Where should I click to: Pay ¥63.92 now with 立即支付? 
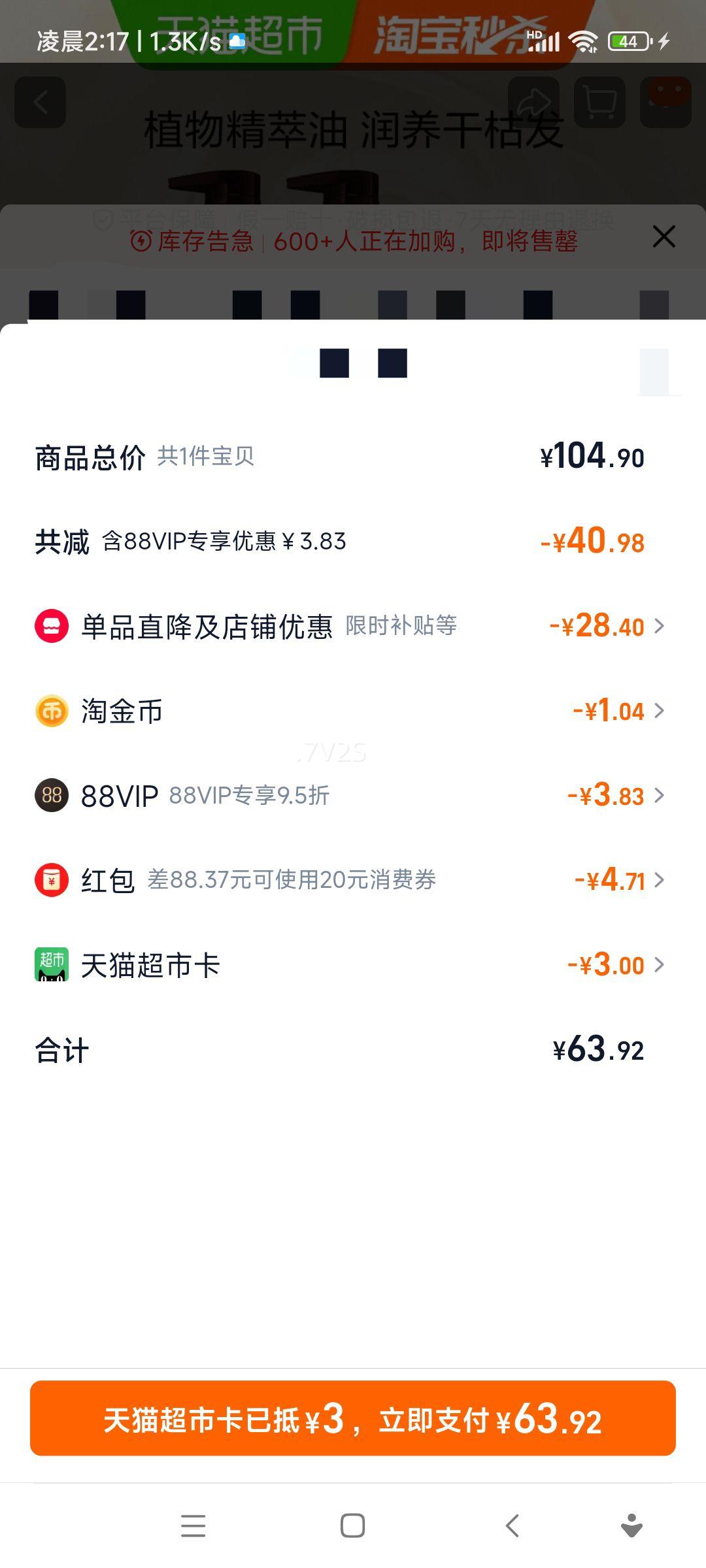click(353, 1418)
